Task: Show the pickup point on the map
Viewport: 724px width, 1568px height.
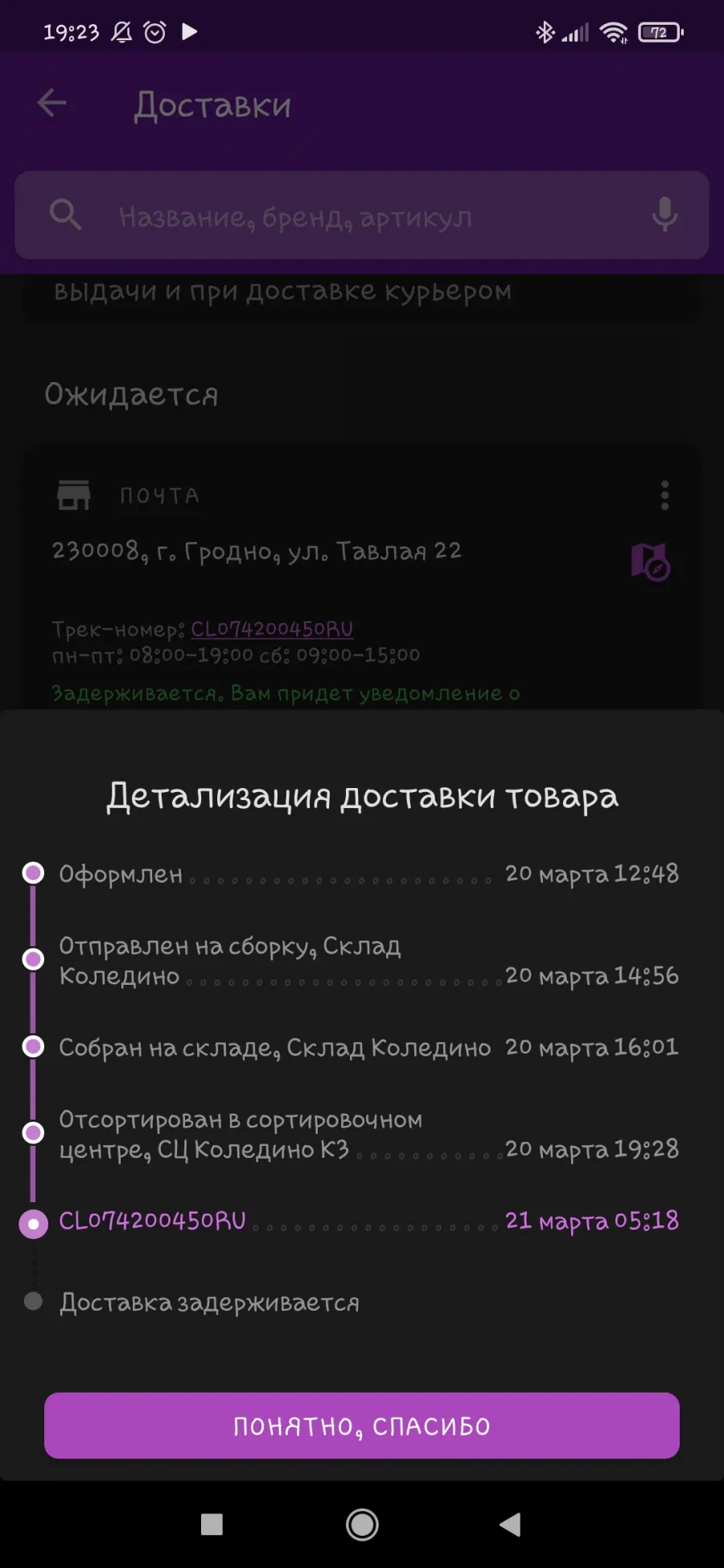Action: coord(651,562)
